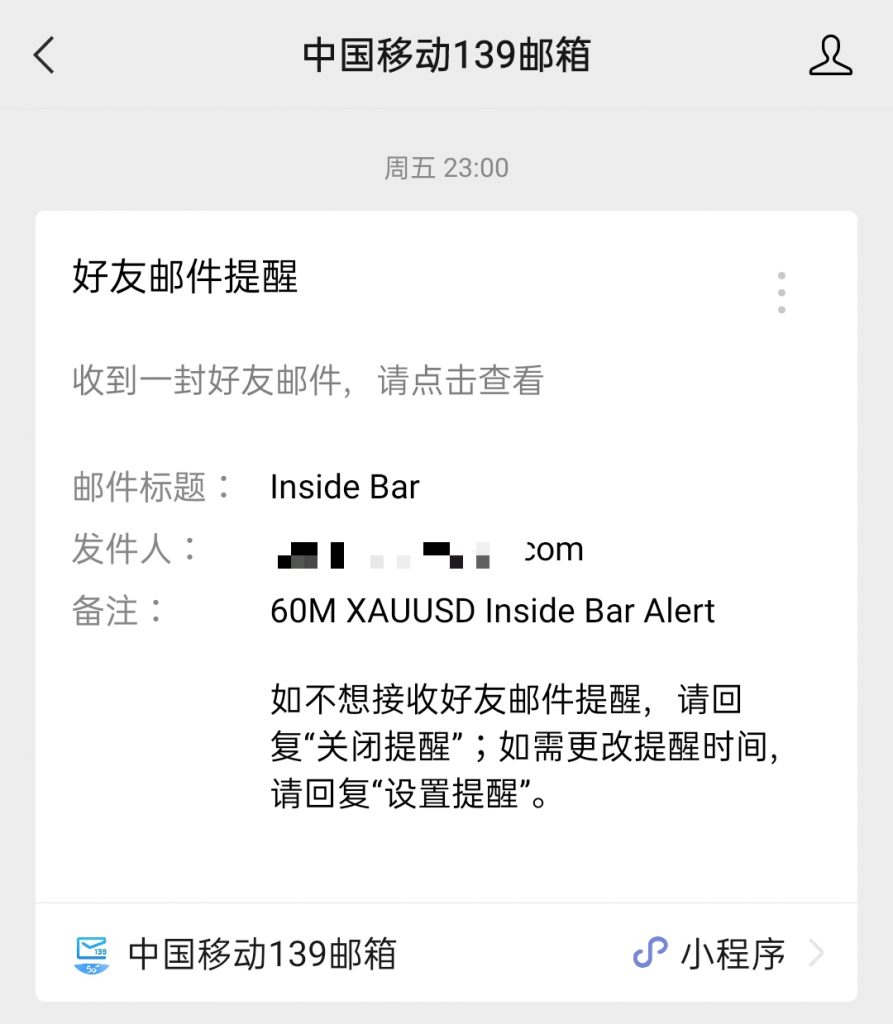This screenshot has height=1024, width=893.
Task: Launch the 中国移动139邮箱 小程序 mini program
Action: [445, 953]
